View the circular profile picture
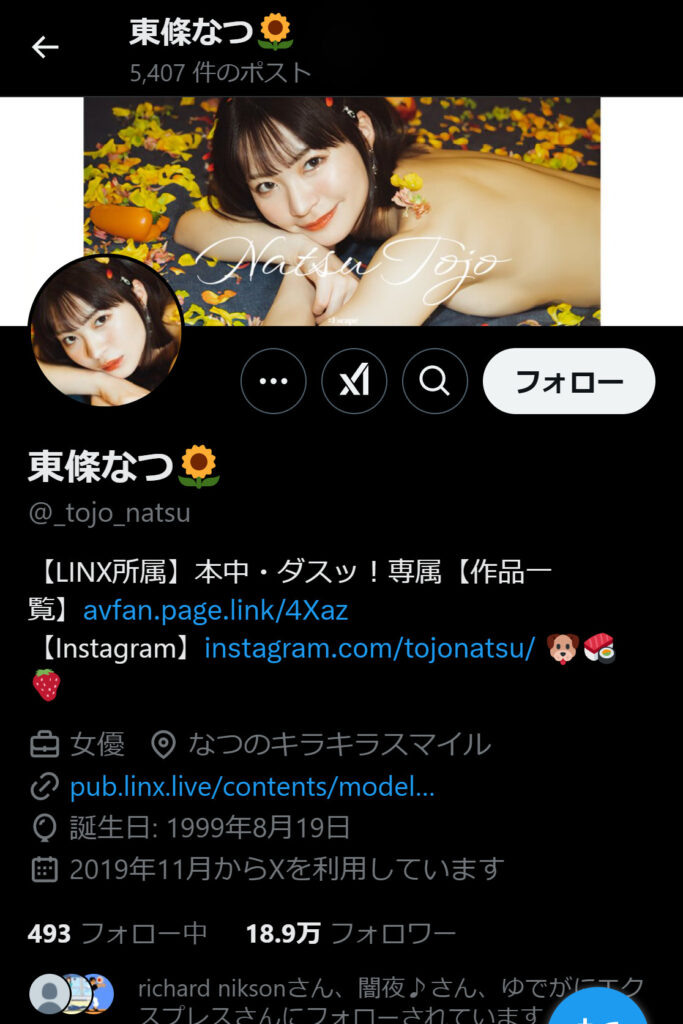Image resolution: width=683 pixels, height=1024 pixels. pyautogui.click(x=105, y=331)
